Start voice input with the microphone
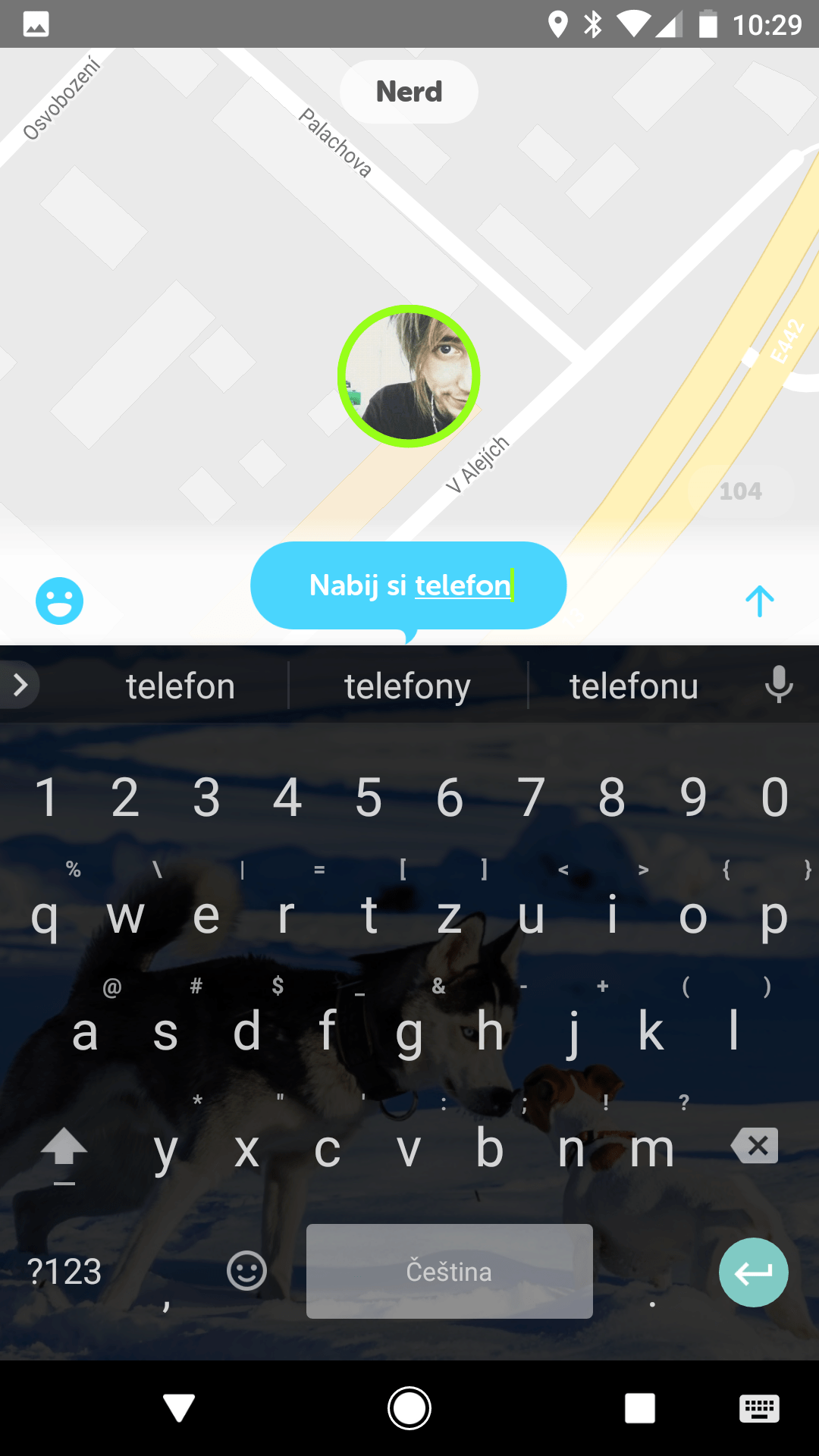819x1456 pixels. (779, 685)
